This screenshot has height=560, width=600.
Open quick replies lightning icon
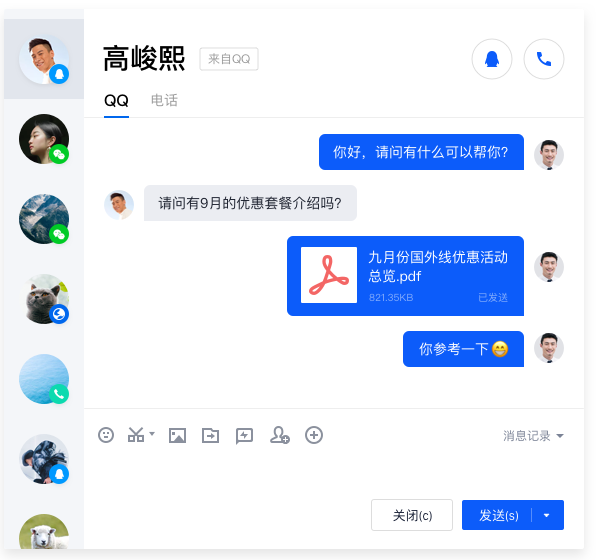pyautogui.click(x=244, y=435)
